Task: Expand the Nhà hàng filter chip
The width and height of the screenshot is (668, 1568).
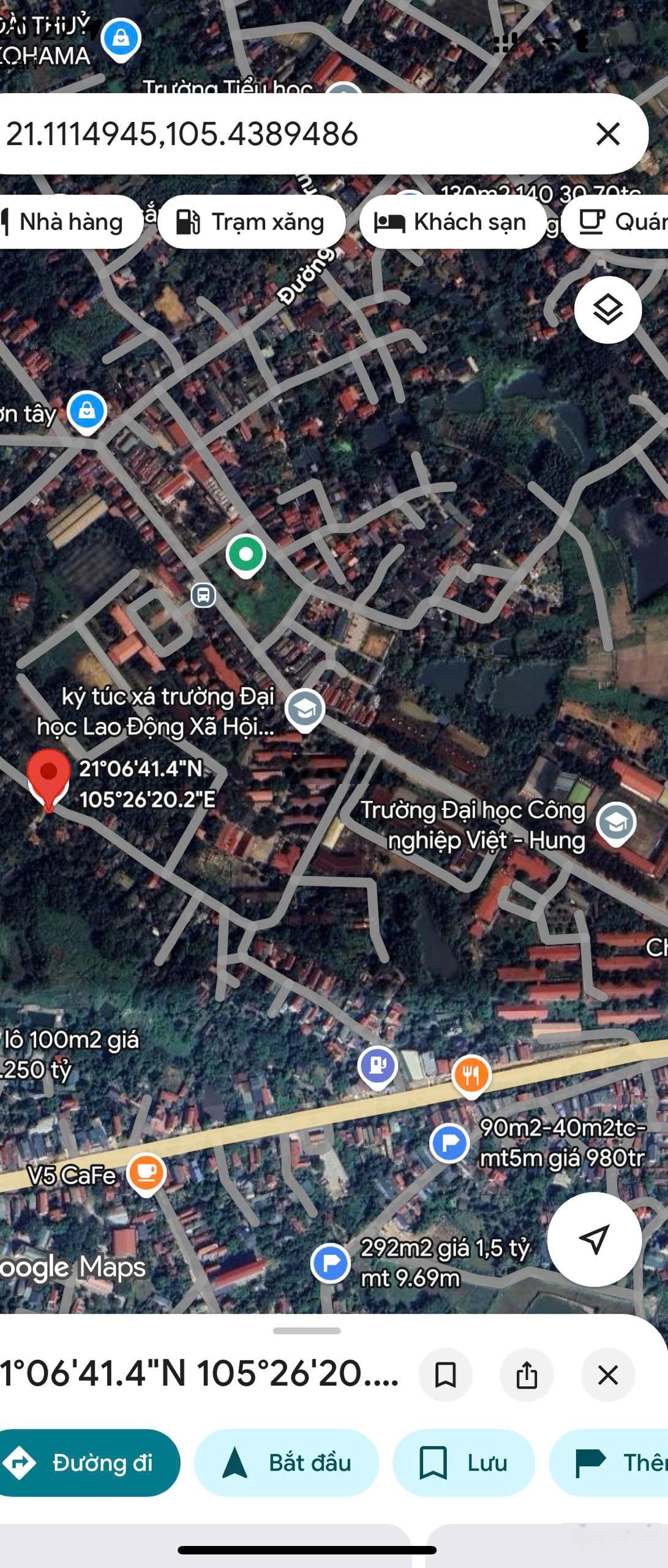Action: tap(67, 222)
